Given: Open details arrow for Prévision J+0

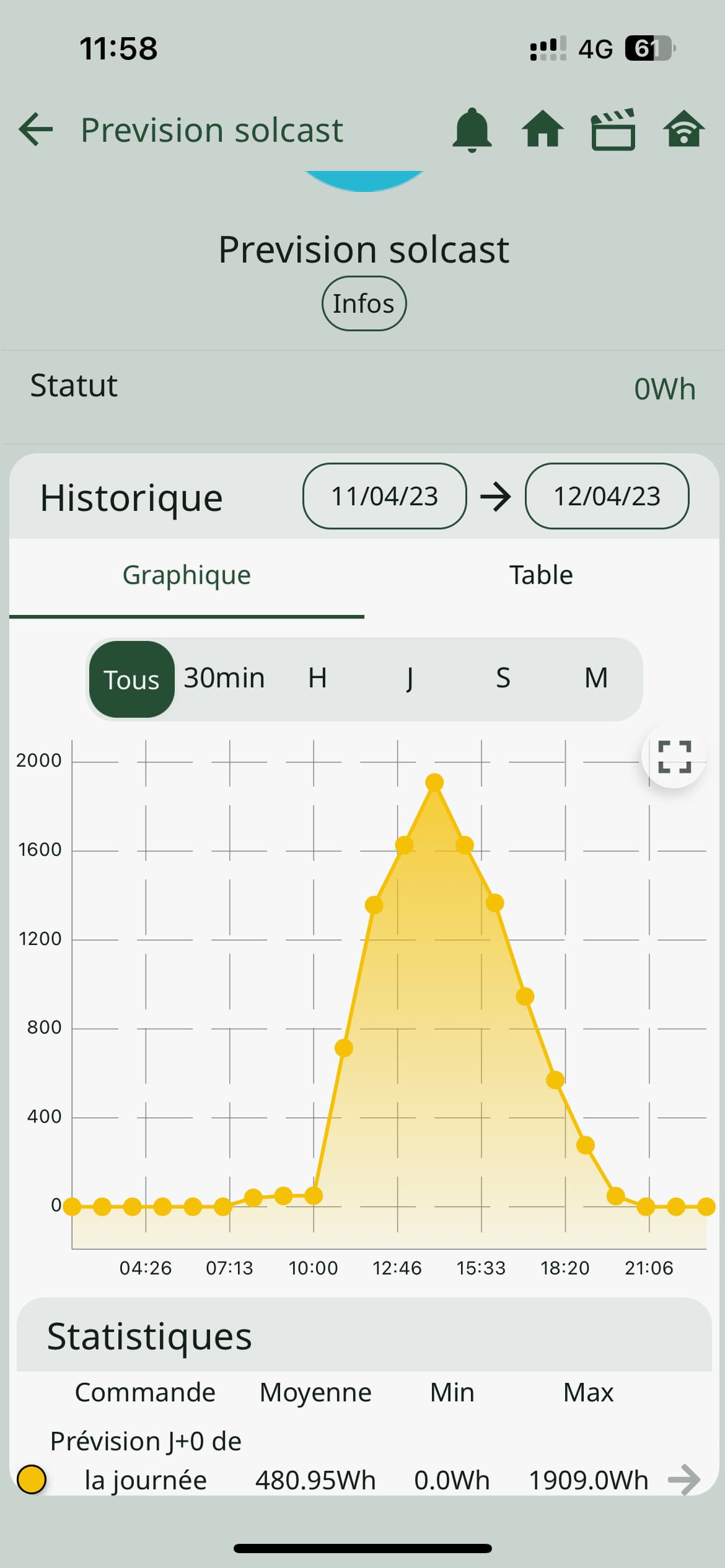Looking at the screenshot, I should 684,1479.
